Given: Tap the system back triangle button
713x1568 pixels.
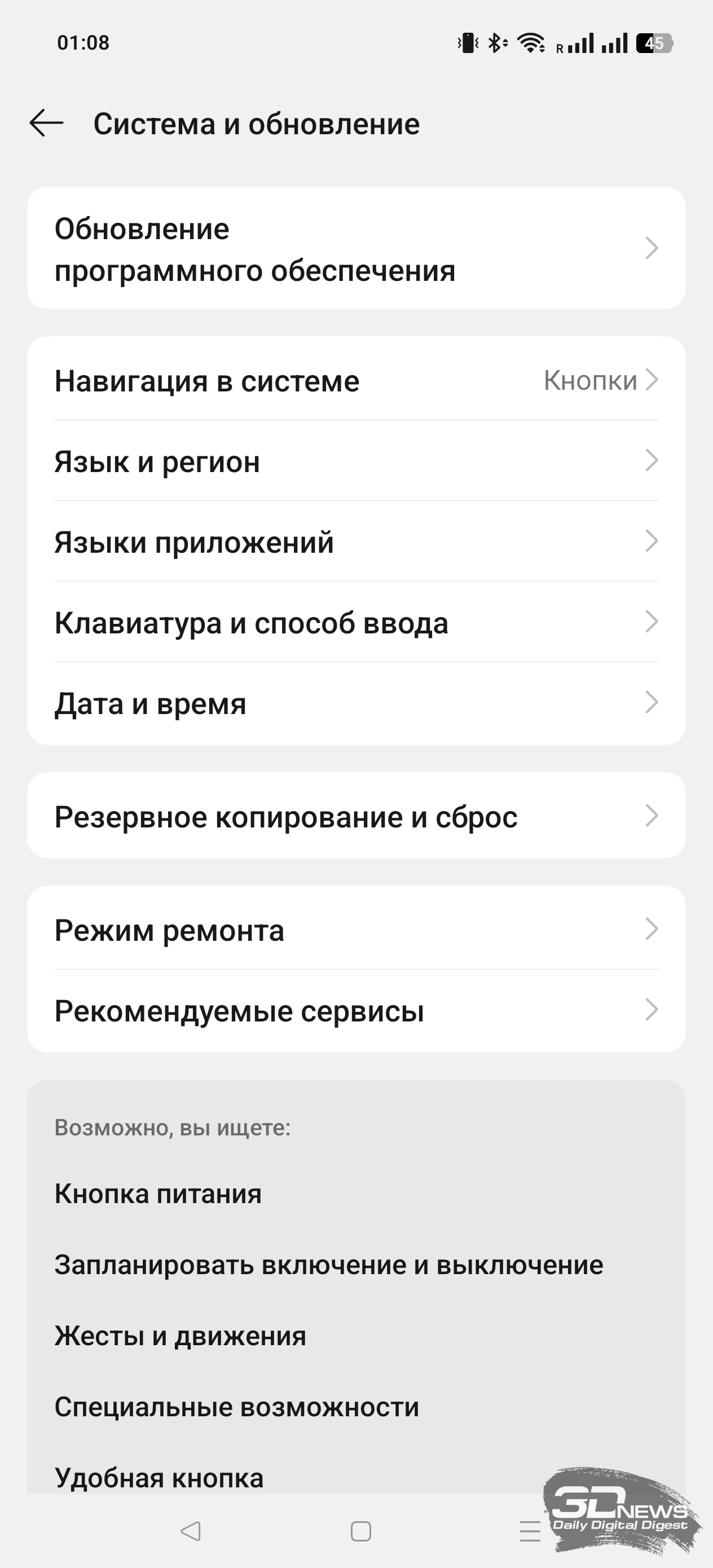Looking at the screenshot, I should click(191, 1531).
